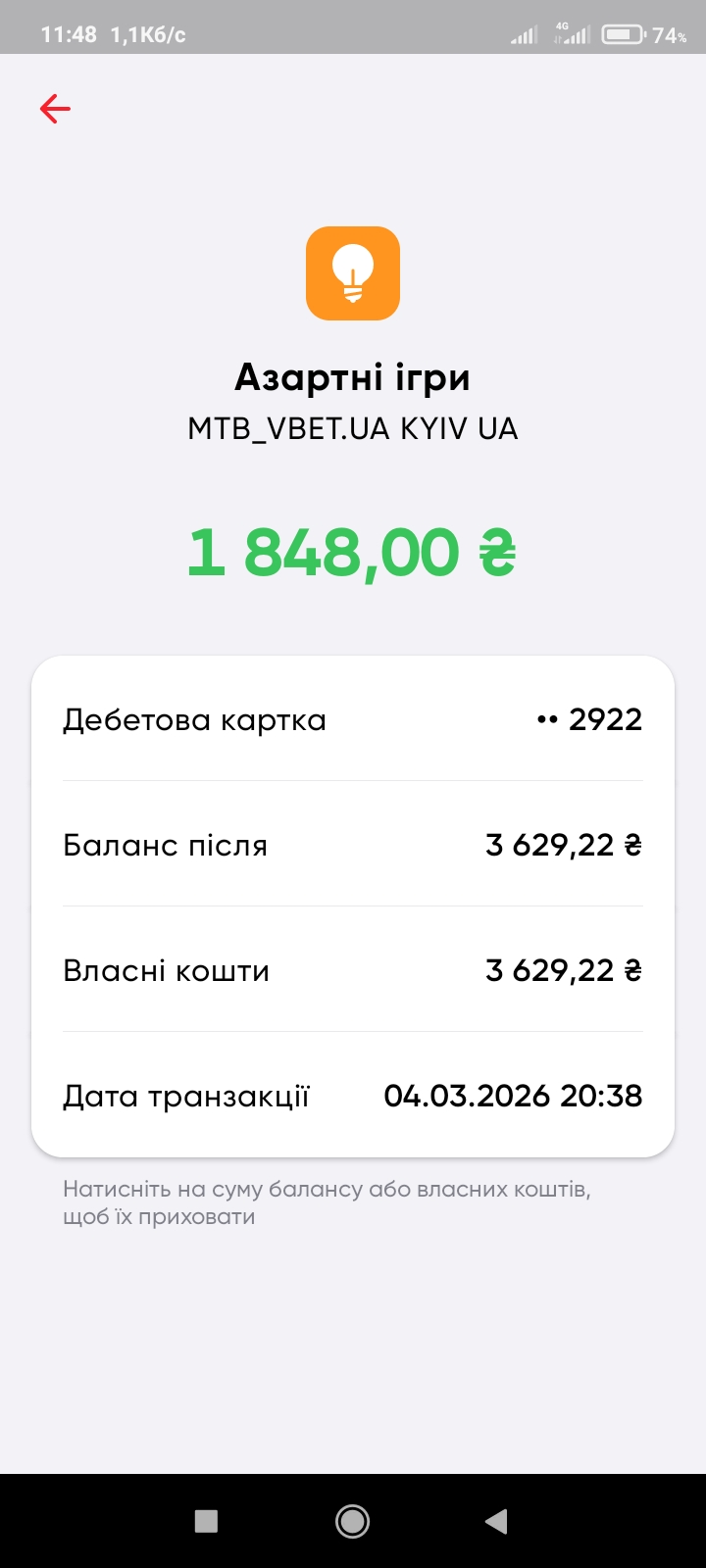Tap the system home button
This screenshot has height=1568, width=706.
point(352,1521)
